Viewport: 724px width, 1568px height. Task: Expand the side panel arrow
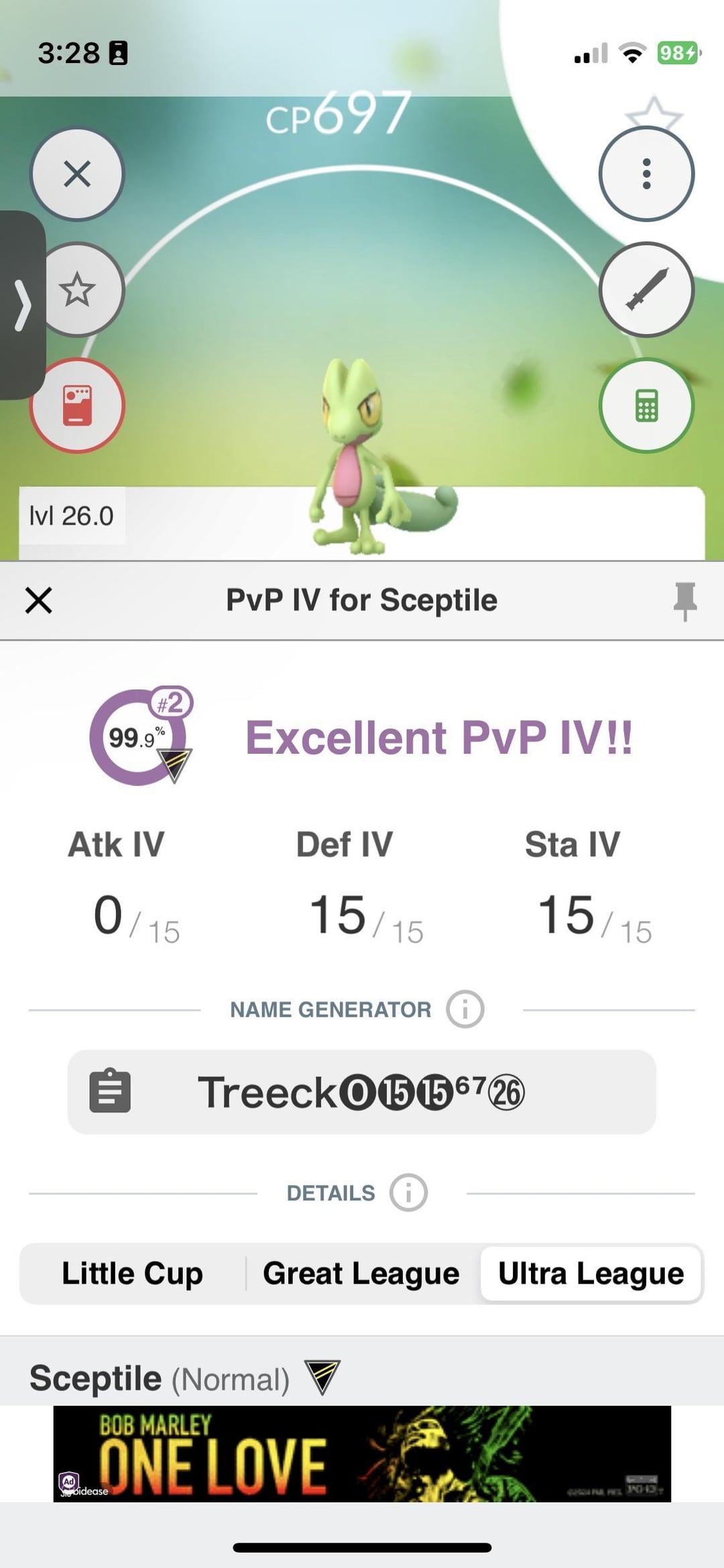tap(22, 306)
